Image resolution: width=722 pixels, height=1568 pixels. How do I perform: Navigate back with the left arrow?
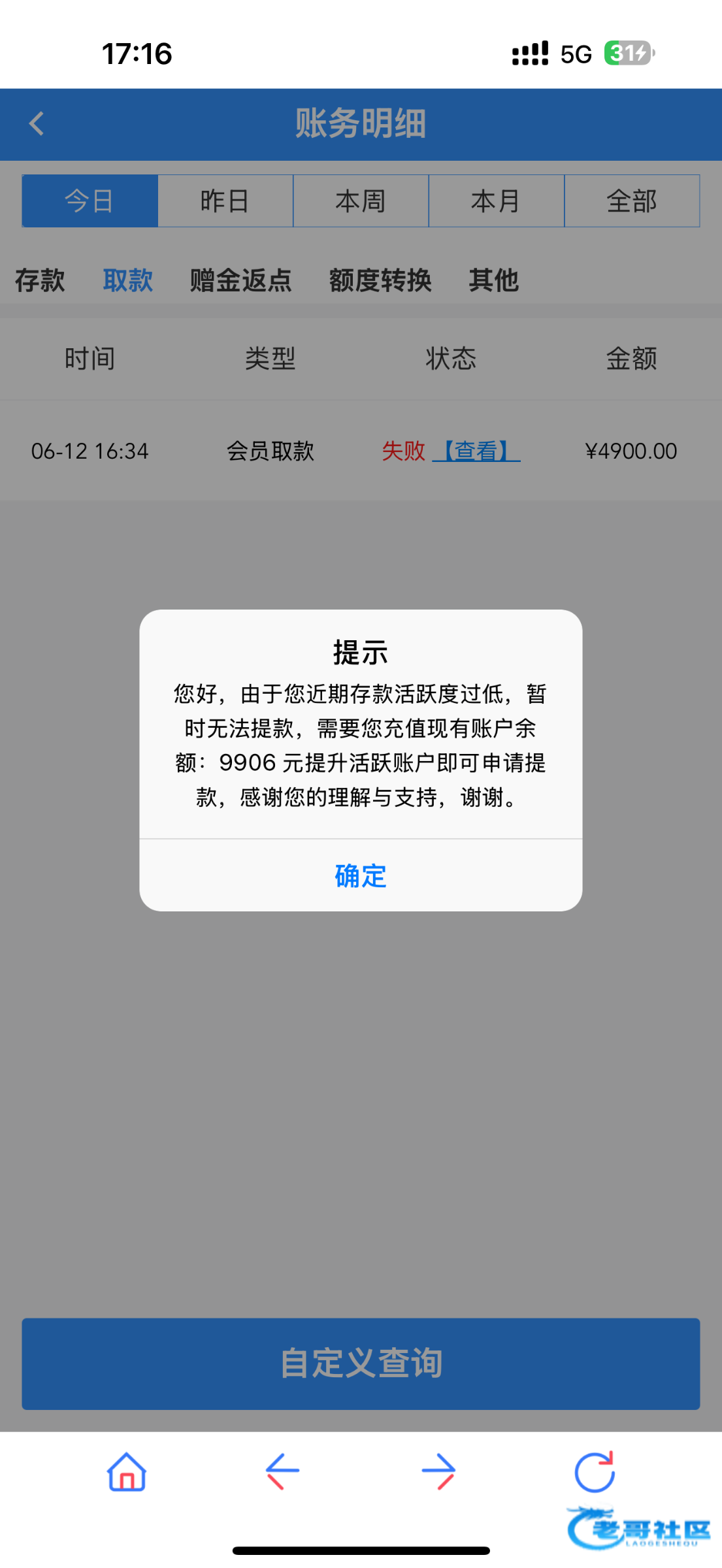[x=282, y=1472]
